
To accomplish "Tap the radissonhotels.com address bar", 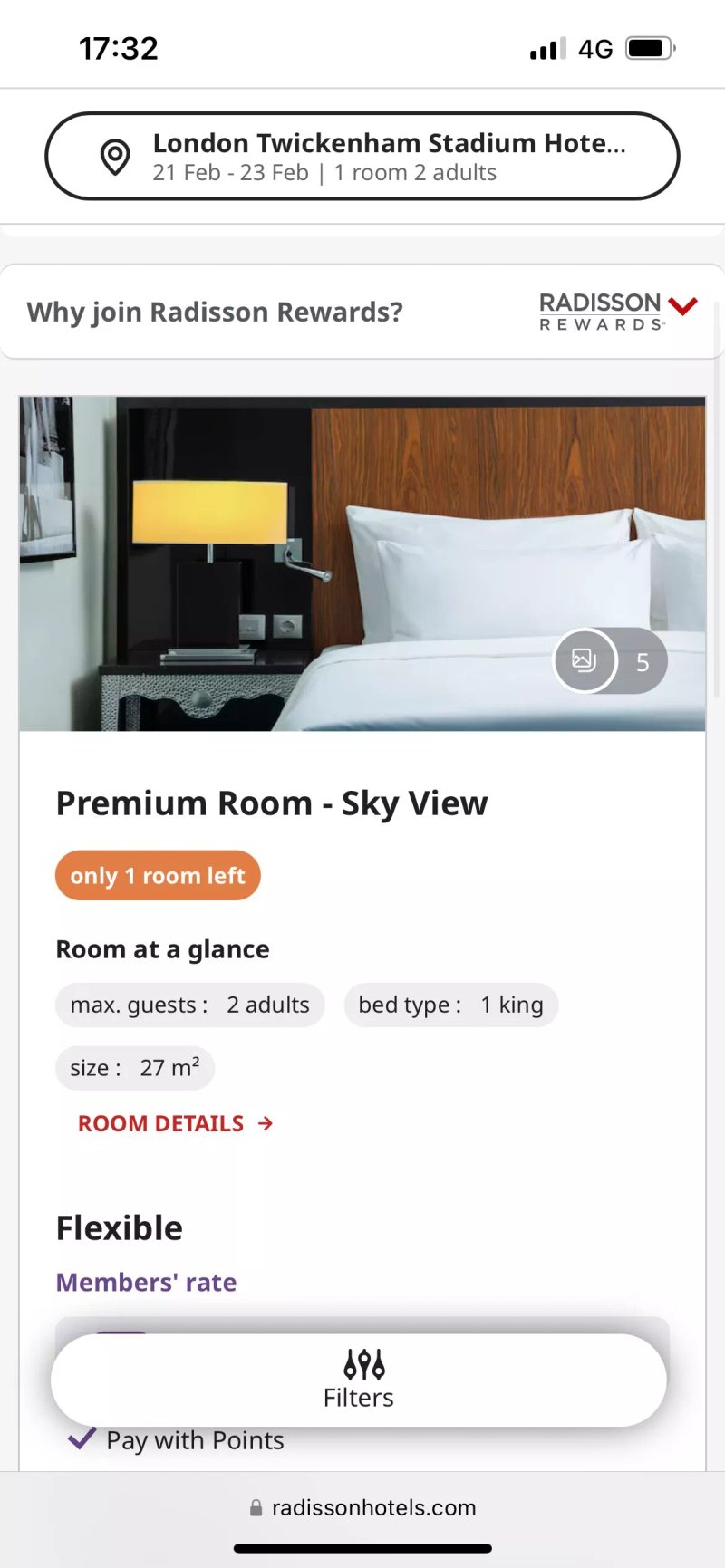I will click(x=362, y=1507).
